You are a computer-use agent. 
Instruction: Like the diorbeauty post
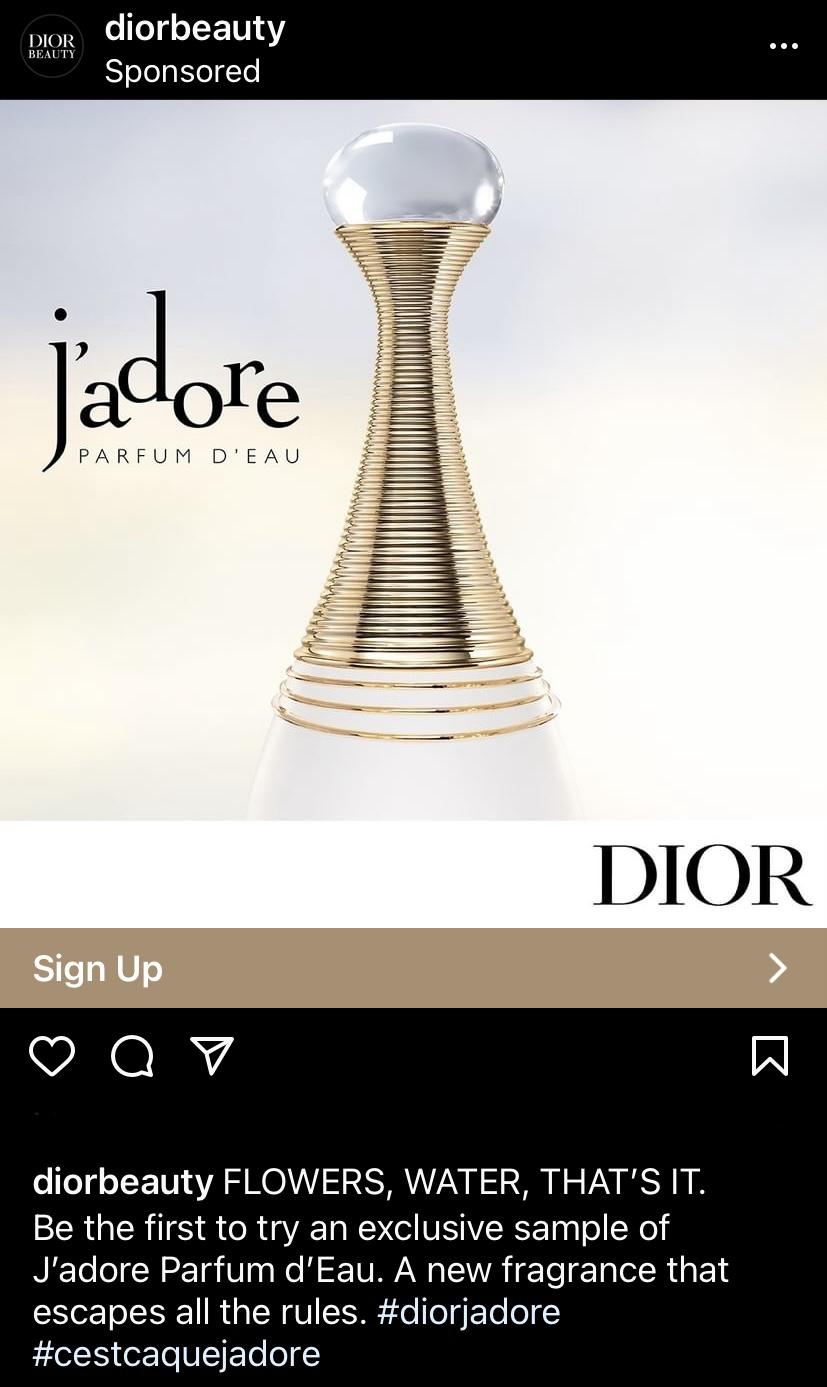52,1056
